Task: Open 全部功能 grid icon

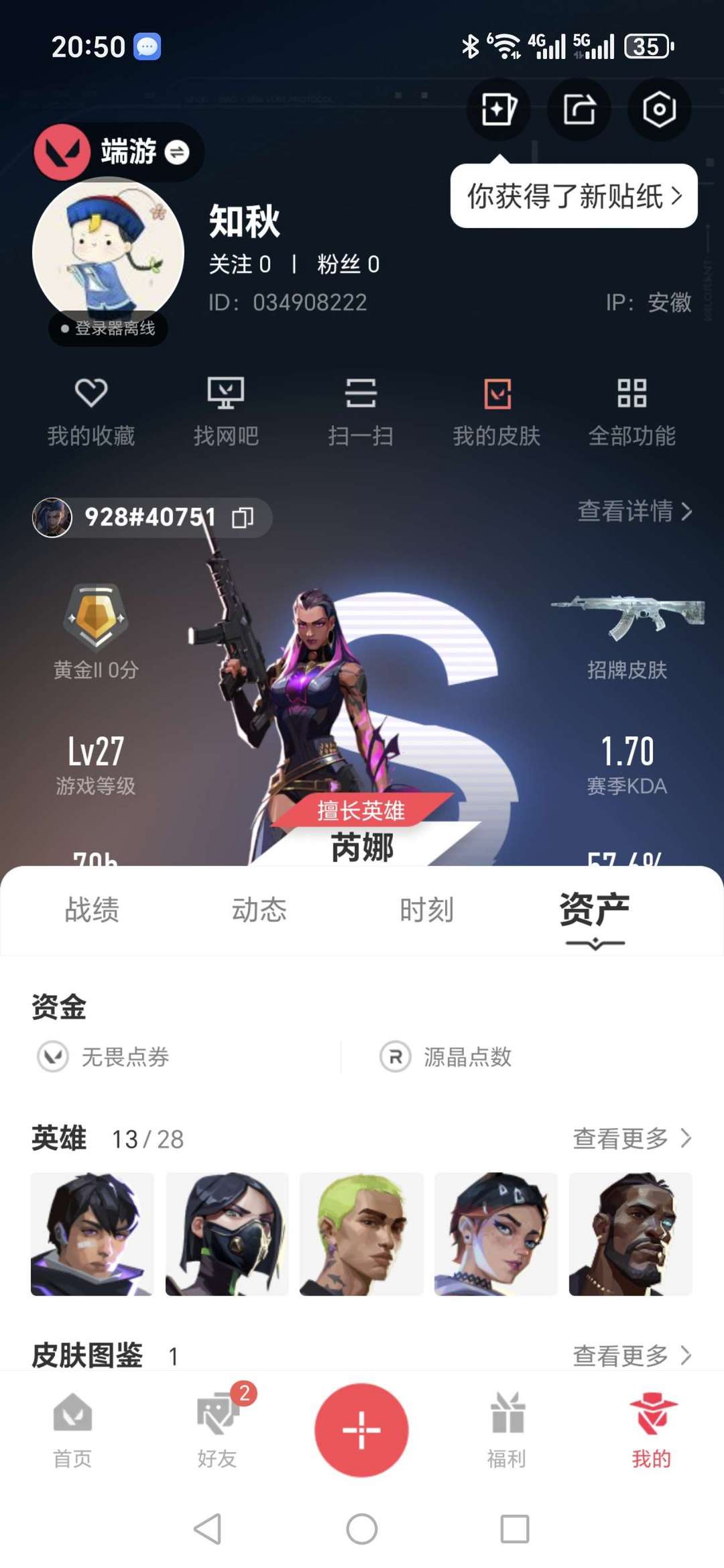Action: (631, 409)
